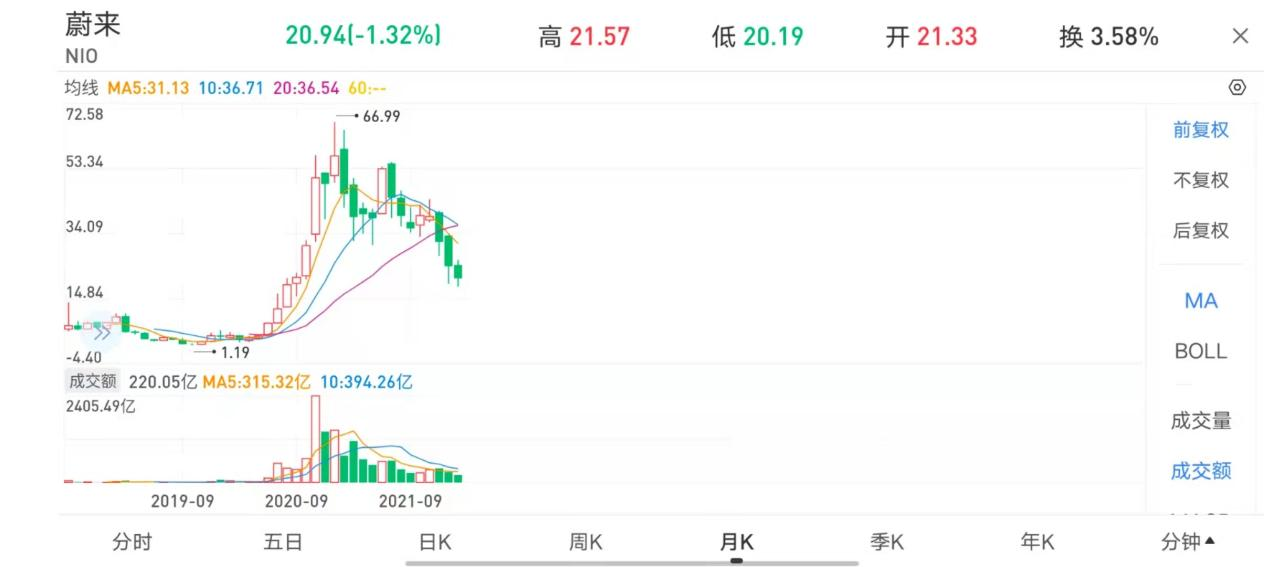The width and height of the screenshot is (1264, 567).
Task: Switch to the 年K tab
Action: pyautogui.click(x=1037, y=542)
